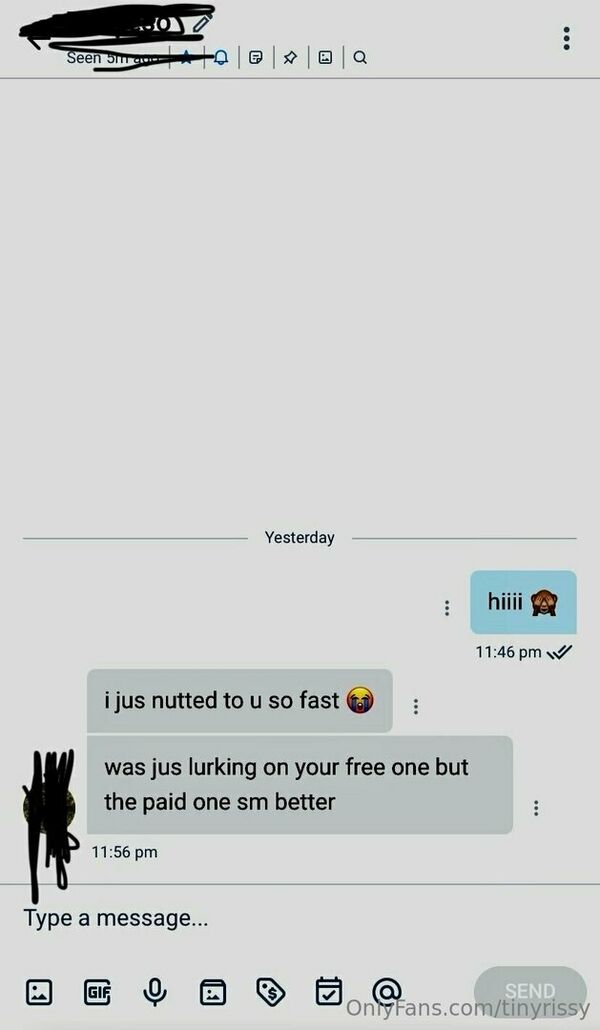
Task: Tap the @ mention icon
Action: 386,991
